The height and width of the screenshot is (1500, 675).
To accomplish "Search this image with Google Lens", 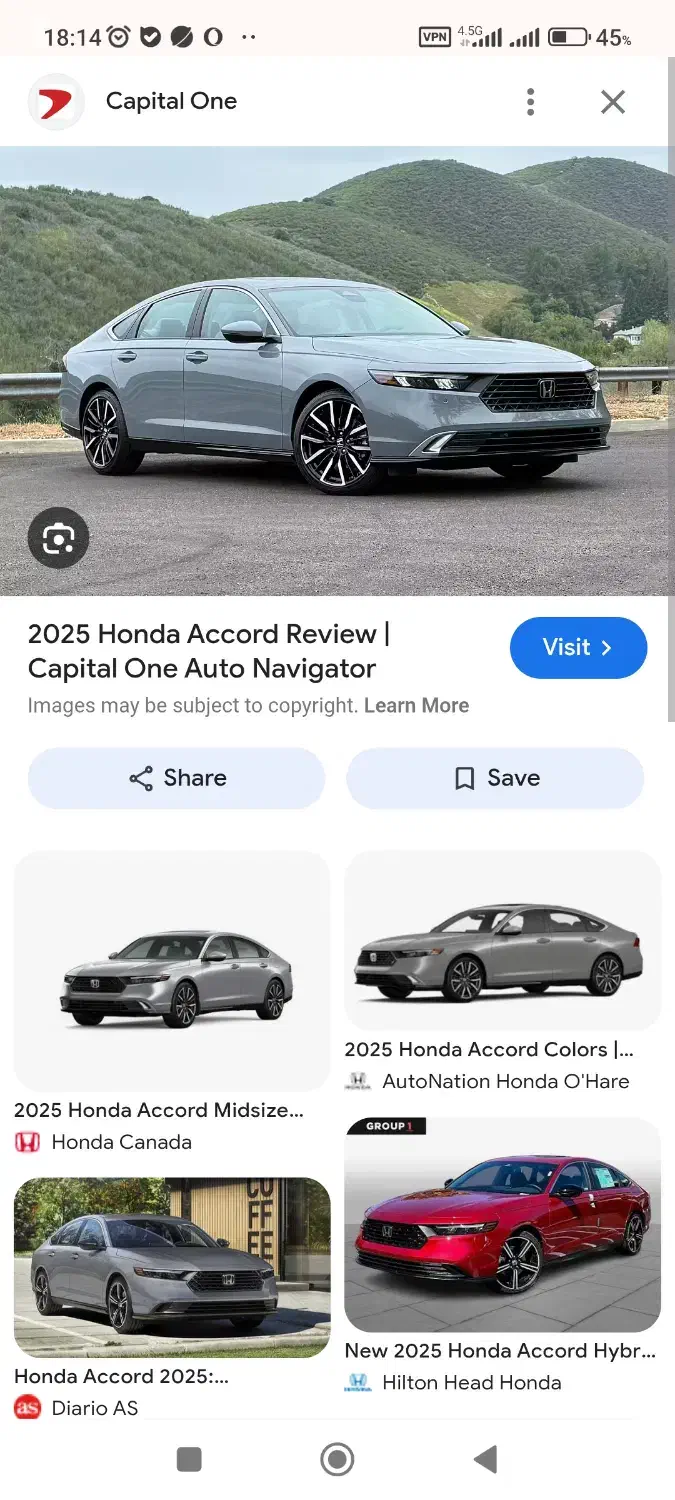I will click(x=58, y=539).
